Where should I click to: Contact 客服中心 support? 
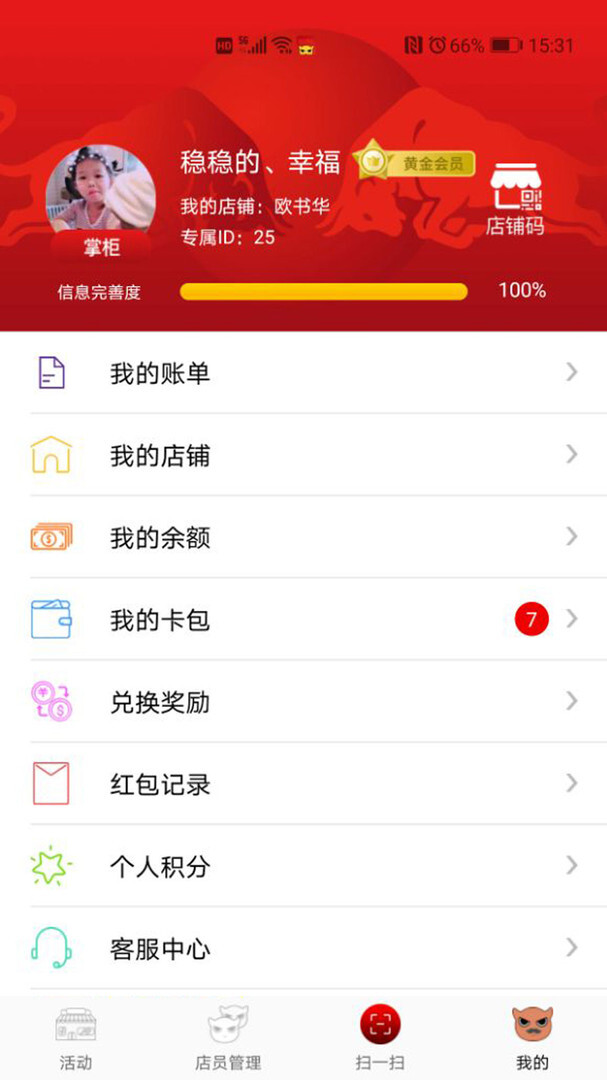[x=303, y=948]
